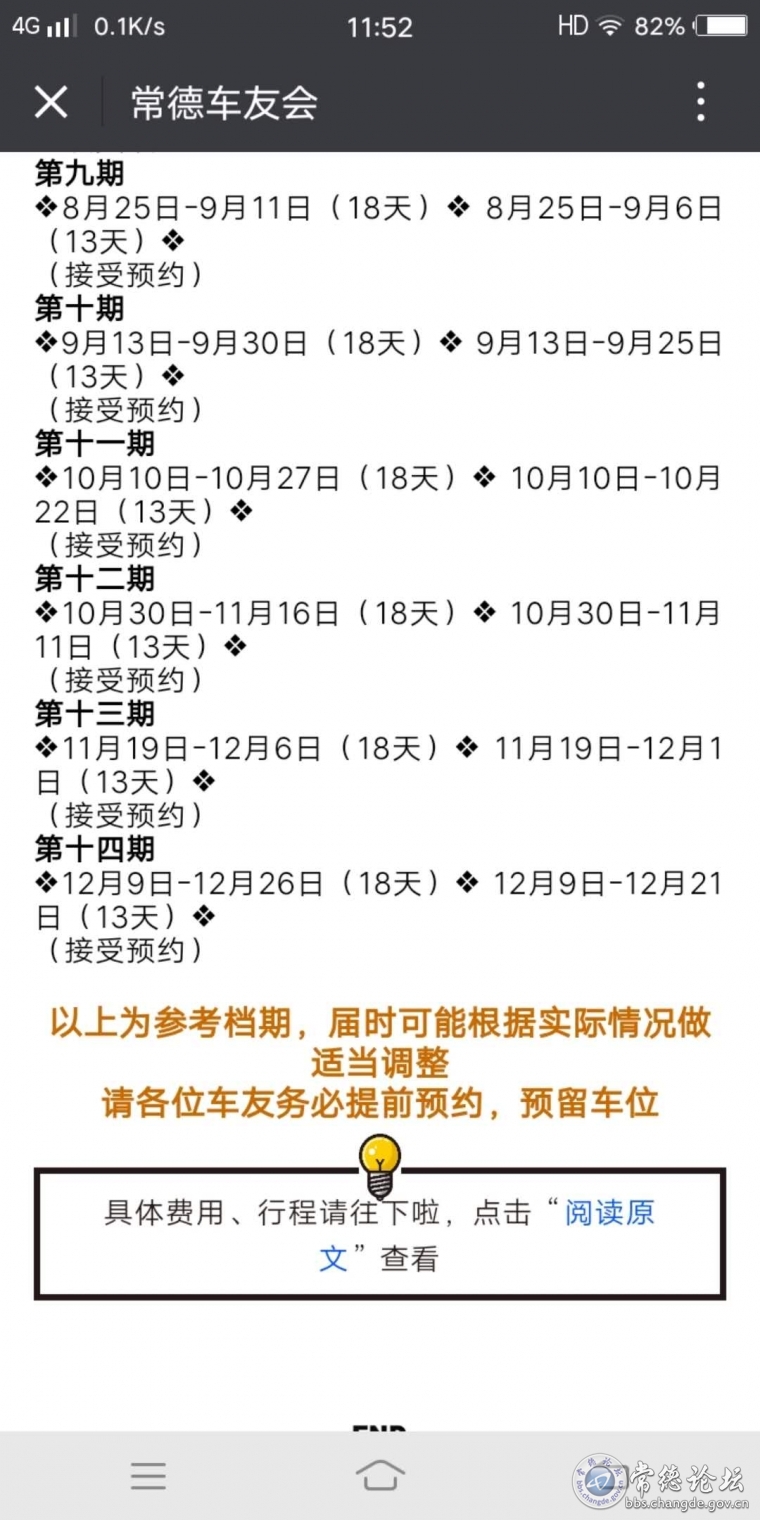Open the three-dot overflow menu
Image resolution: width=760 pixels, height=1520 pixels.
[x=701, y=102]
